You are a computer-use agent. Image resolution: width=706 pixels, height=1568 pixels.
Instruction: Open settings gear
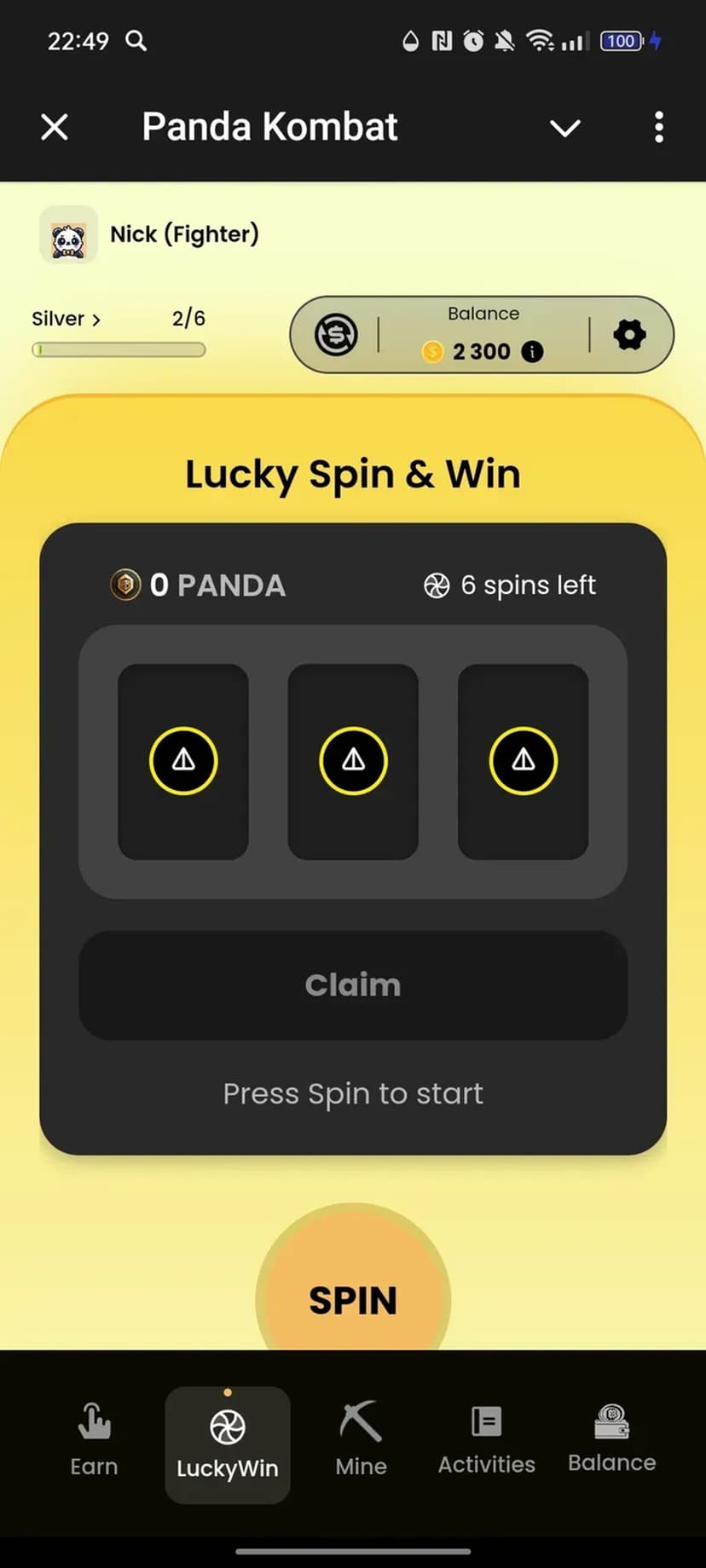coord(629,335)
